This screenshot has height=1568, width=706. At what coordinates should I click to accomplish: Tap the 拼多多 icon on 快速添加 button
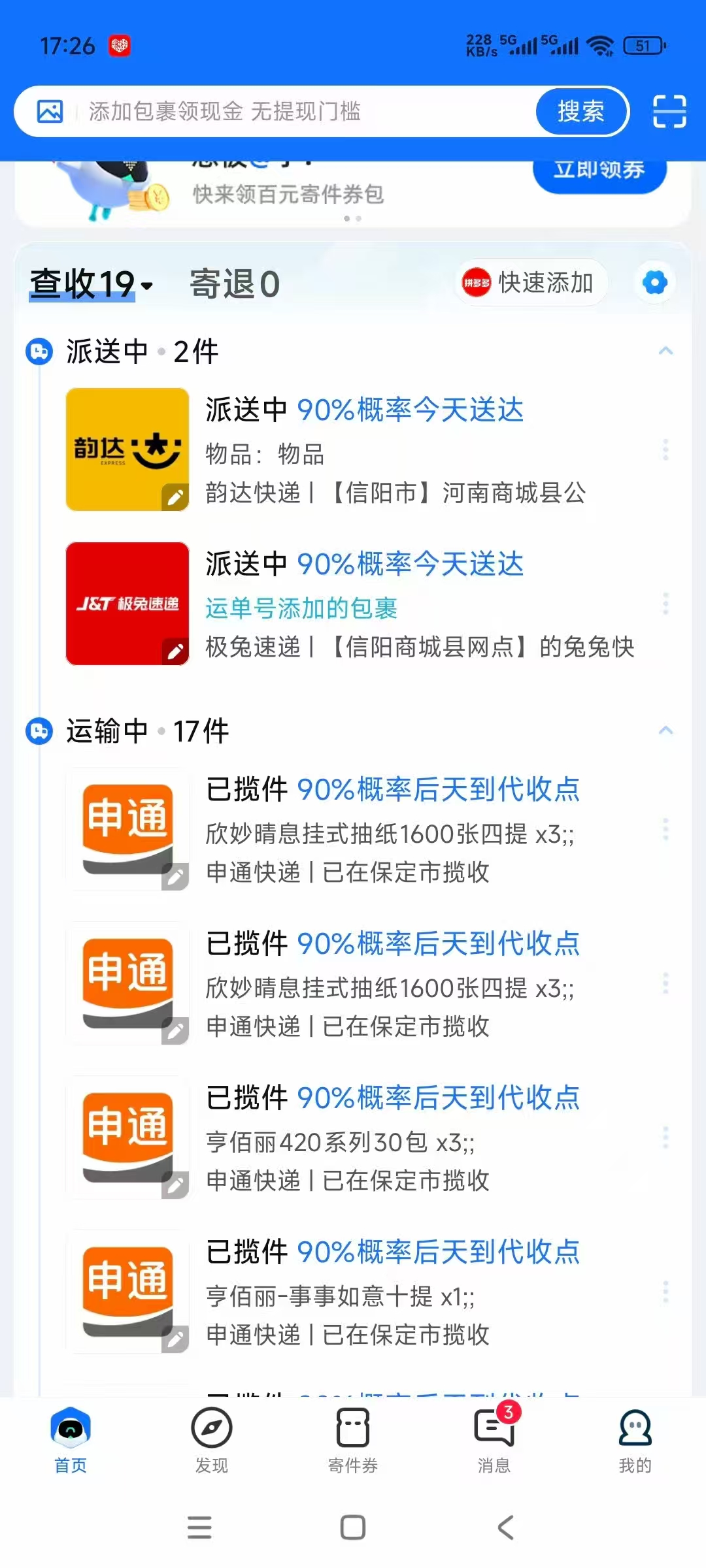point(478,282)
